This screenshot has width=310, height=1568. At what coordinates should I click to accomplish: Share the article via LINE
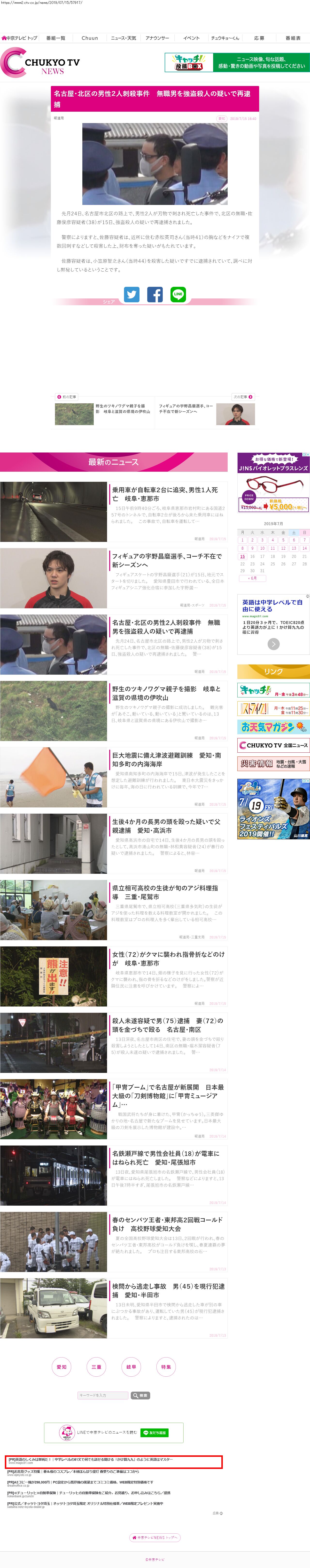point(178,294)
